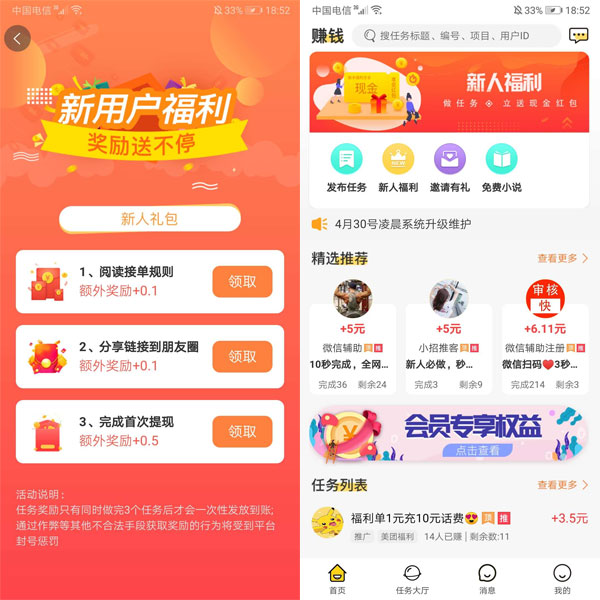Open 邀请有礼 shortcut
Image resolution: width=600 pixels, height=600 pixels.
click(450, 168)
